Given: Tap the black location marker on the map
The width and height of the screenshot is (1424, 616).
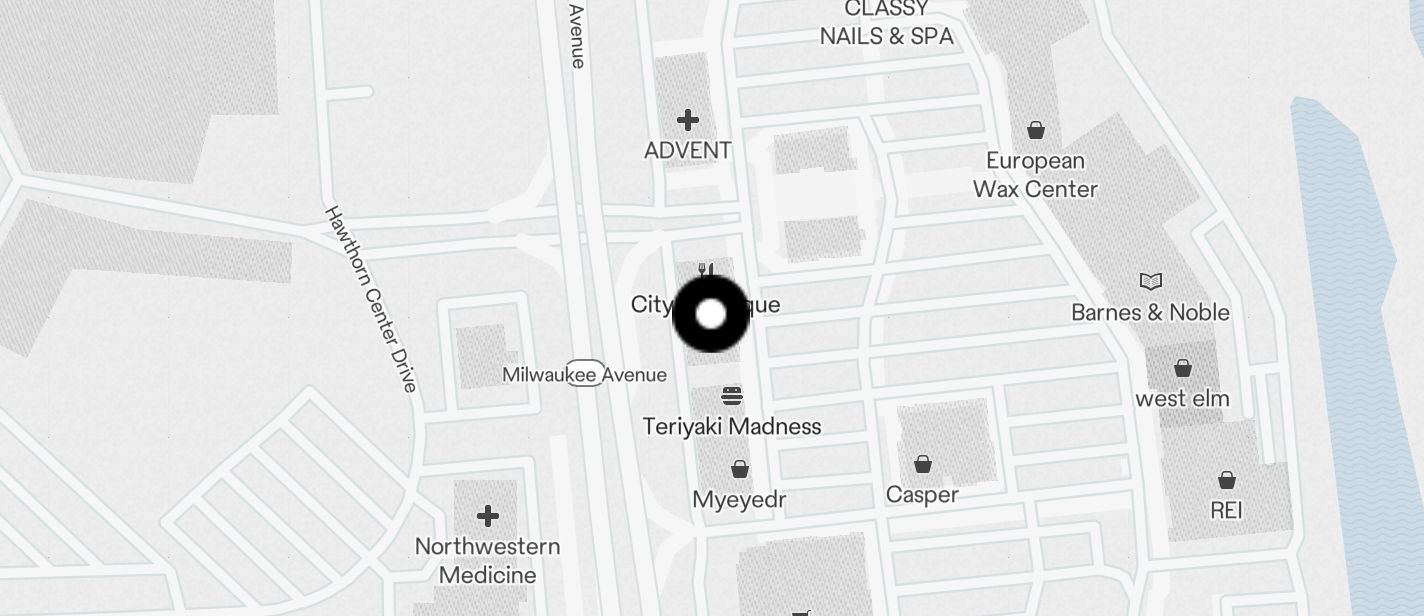Looking at the screenshot, I should pos(711,314).
